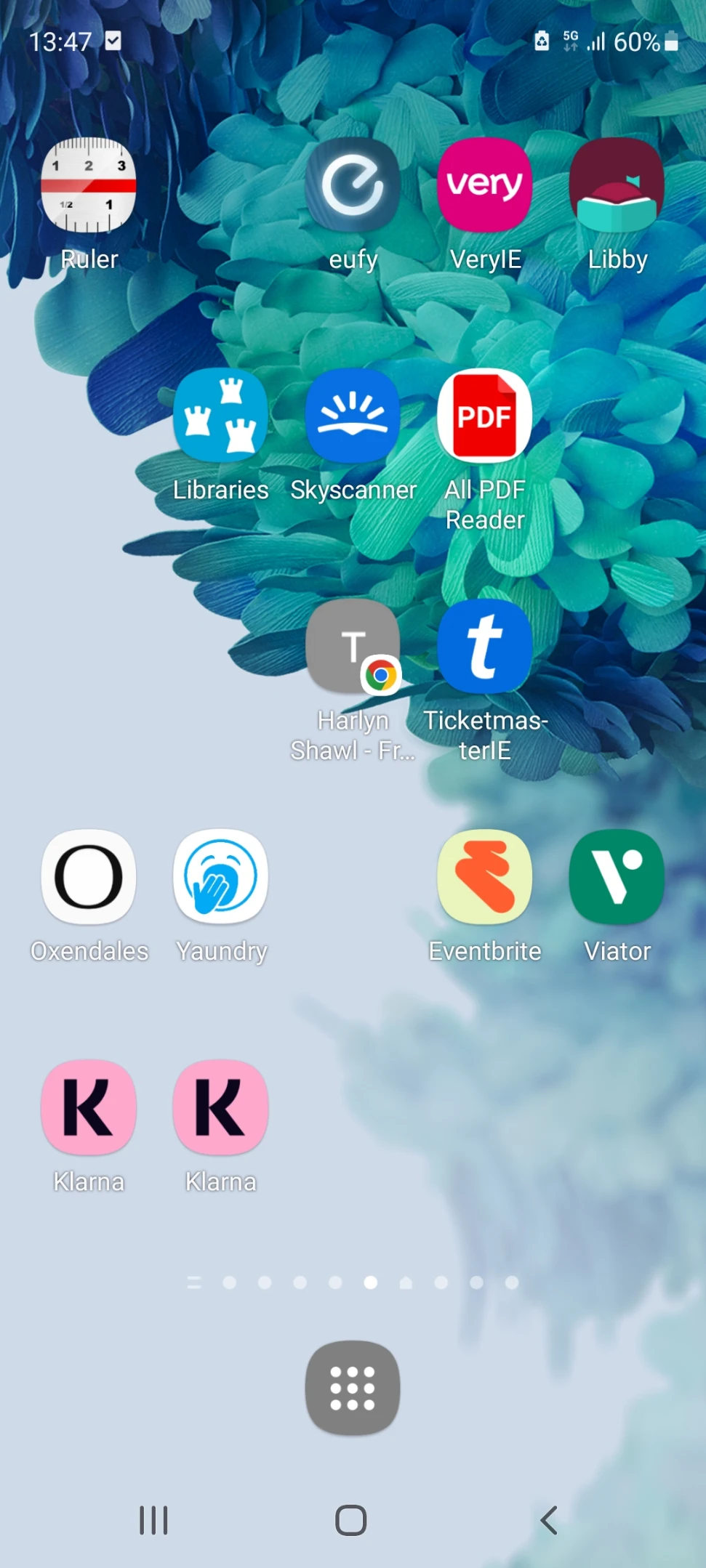706x1568 pixels.
Task: Open the Oxendales app
Action: coord(89,877)
